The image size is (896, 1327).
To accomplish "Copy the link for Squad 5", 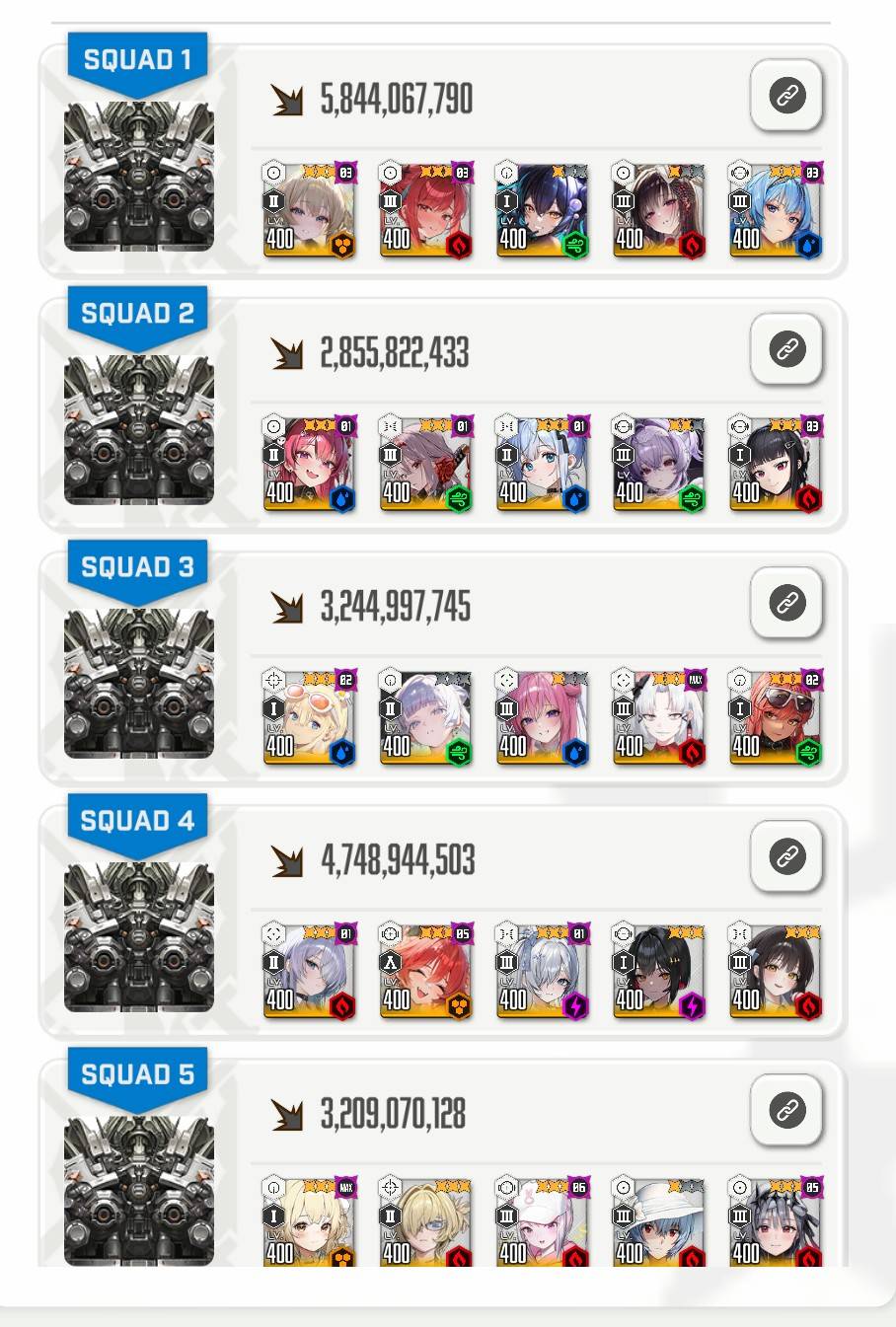I will tap(786, 1110).
